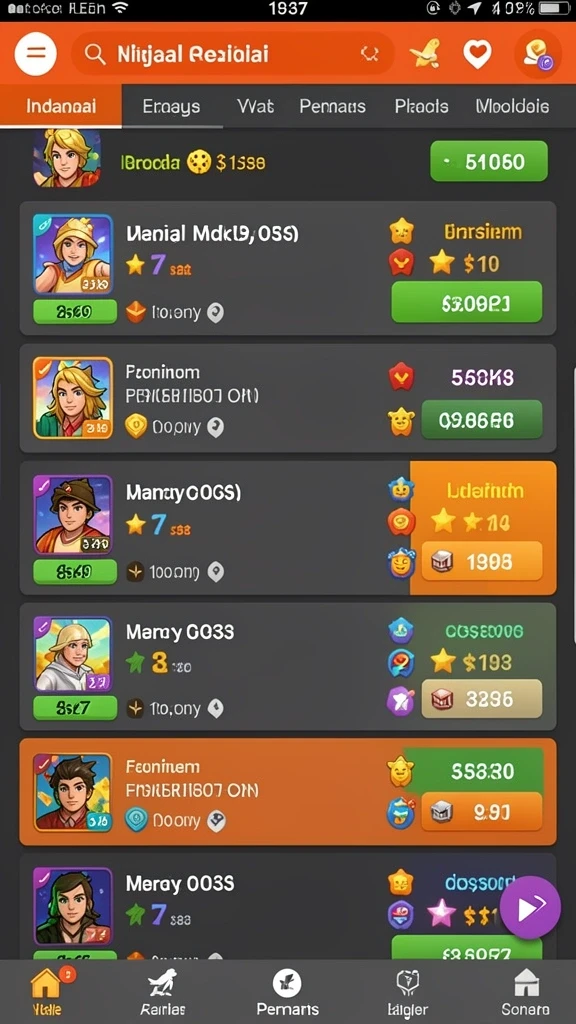Switch to the Wat tab
Viewport: 576px width, 1024px height.
coord(255,106)
